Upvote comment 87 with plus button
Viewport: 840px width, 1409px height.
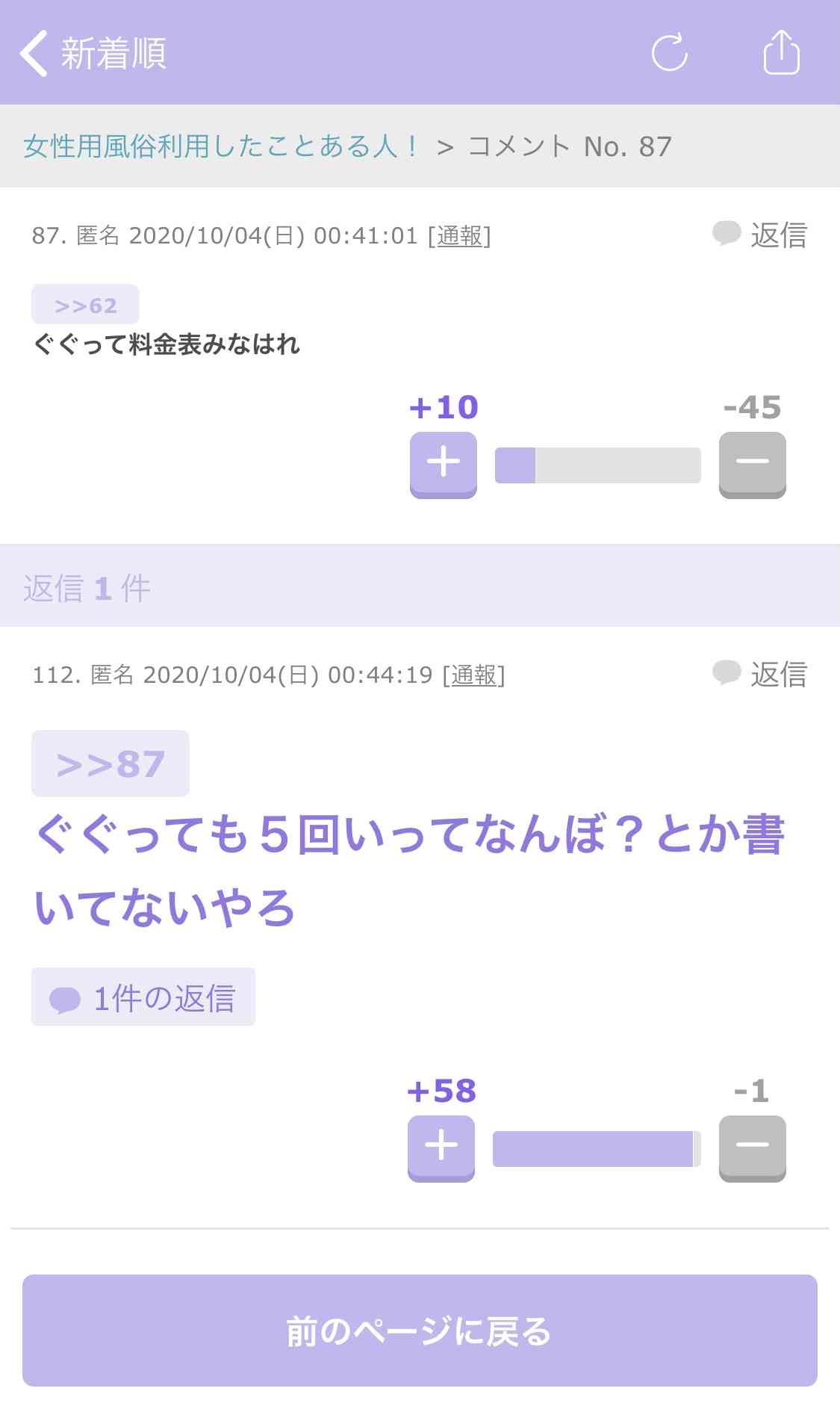[443, 465]
